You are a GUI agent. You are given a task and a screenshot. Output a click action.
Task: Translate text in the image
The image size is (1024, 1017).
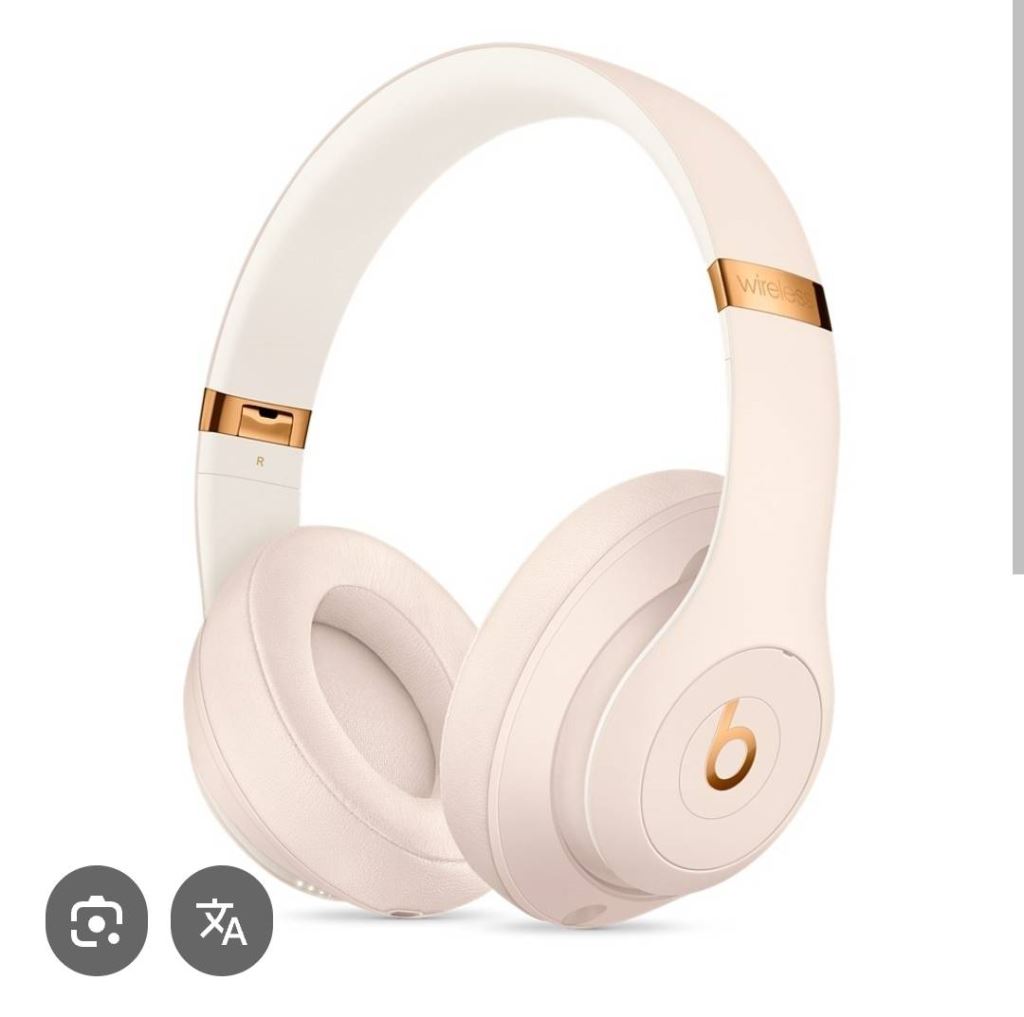pyautogui.click(x=222, y=921)
